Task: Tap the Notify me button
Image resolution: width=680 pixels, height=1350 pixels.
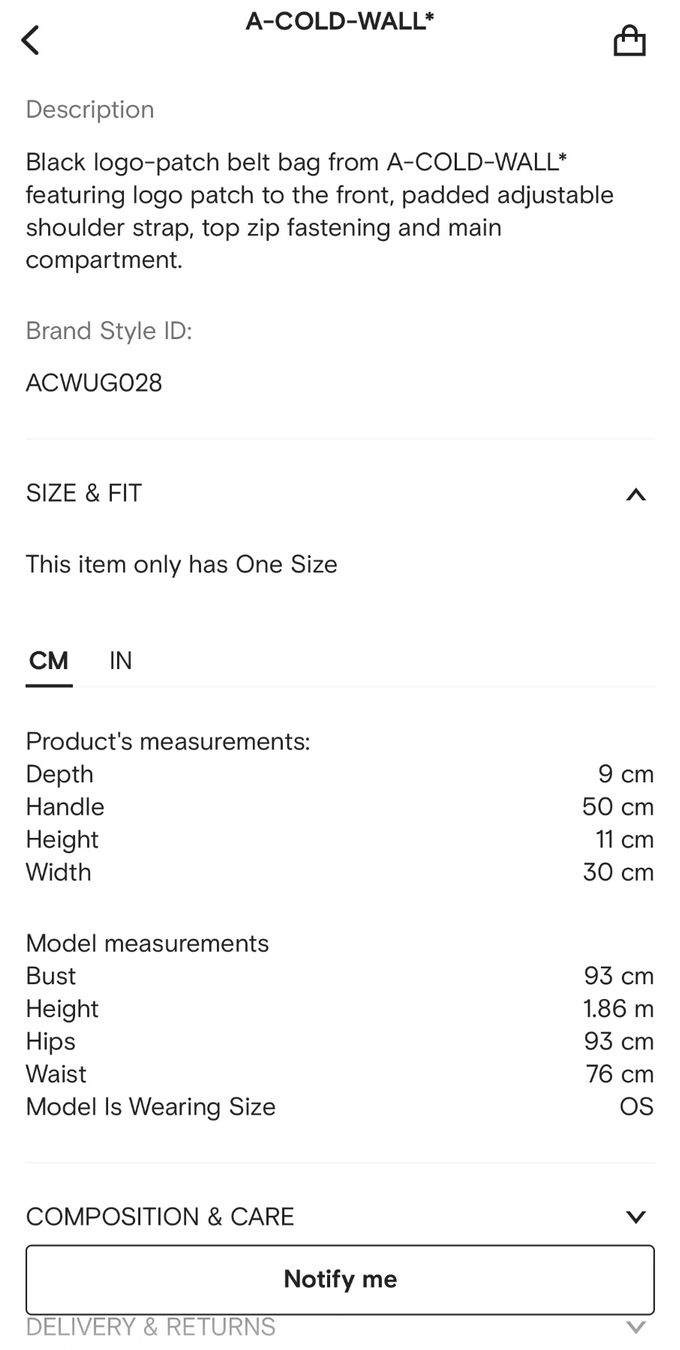Action: click(340, 1279)
